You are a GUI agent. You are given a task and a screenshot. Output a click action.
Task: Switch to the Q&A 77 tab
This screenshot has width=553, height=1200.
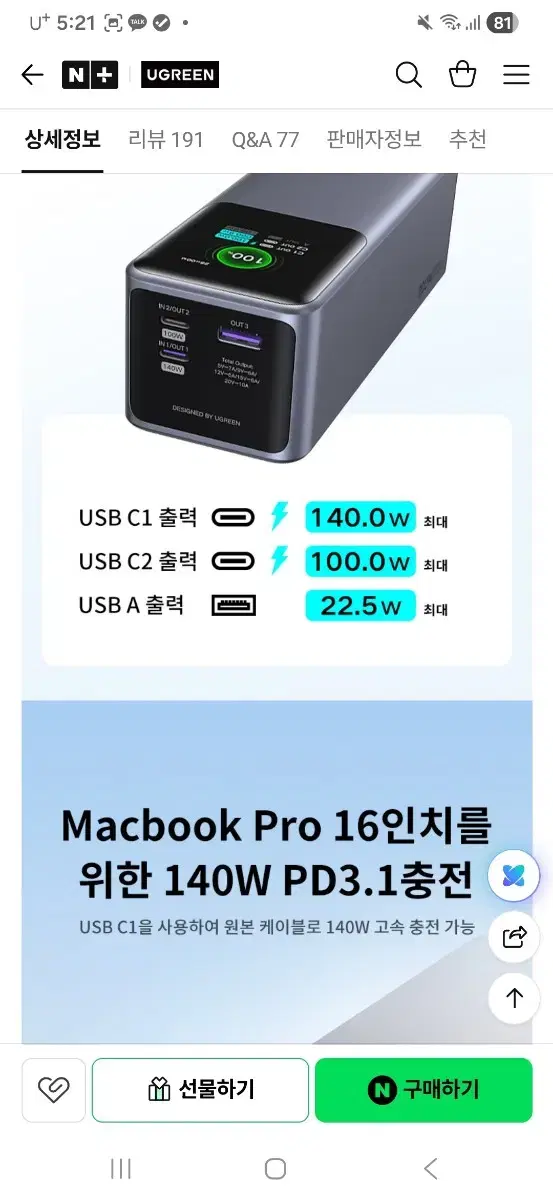click(265, 140)
